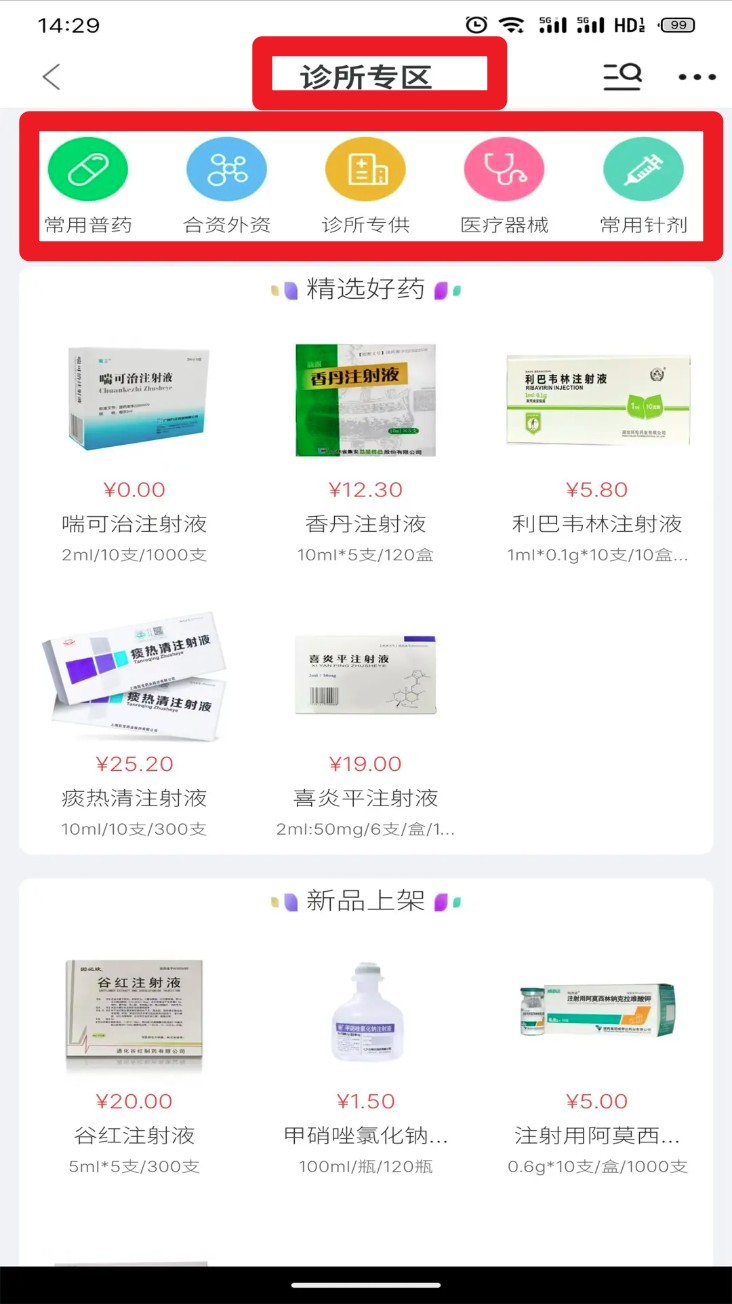This screenshot has width=732, height=1304.
Task: Open the search icon in the top bar
Action: [622, 76]
